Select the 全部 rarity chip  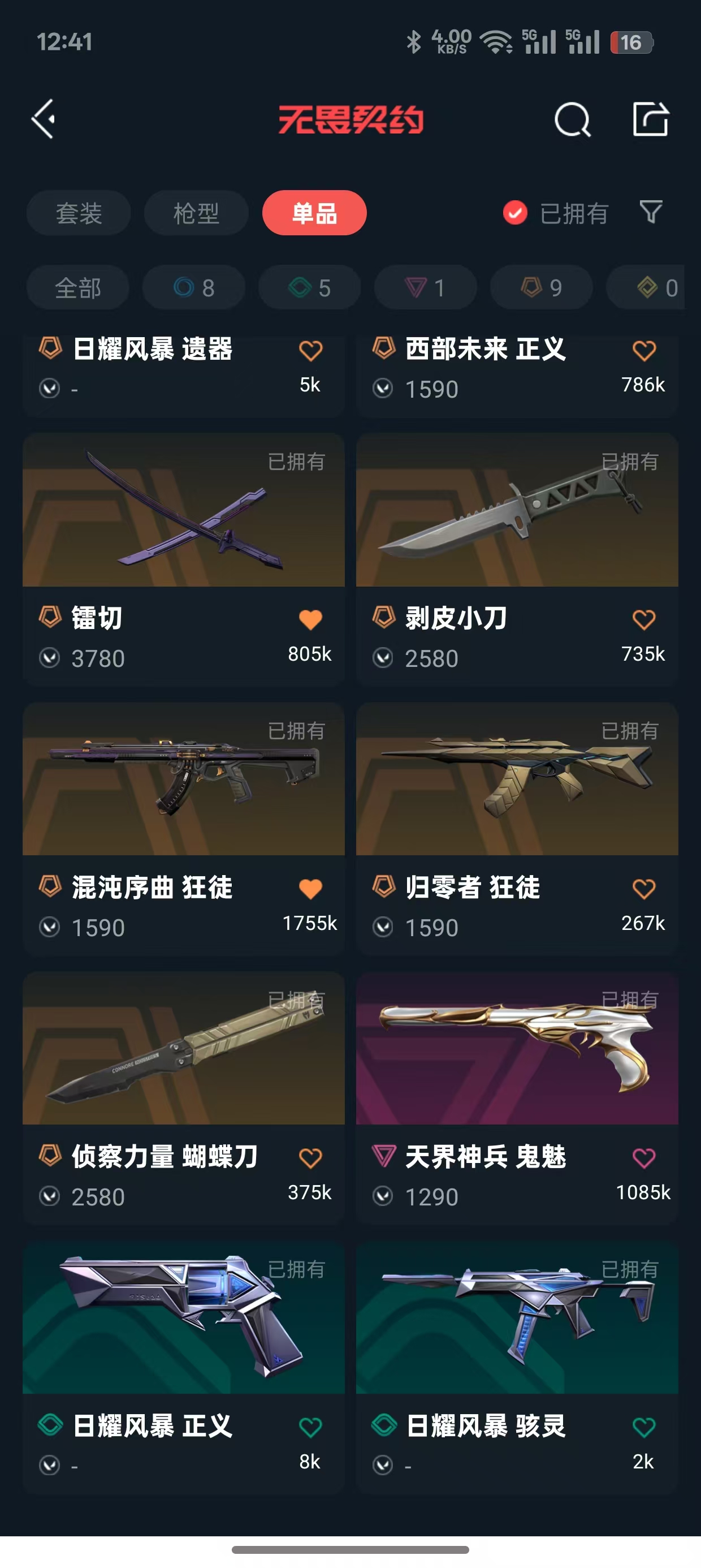coord(78,287)
